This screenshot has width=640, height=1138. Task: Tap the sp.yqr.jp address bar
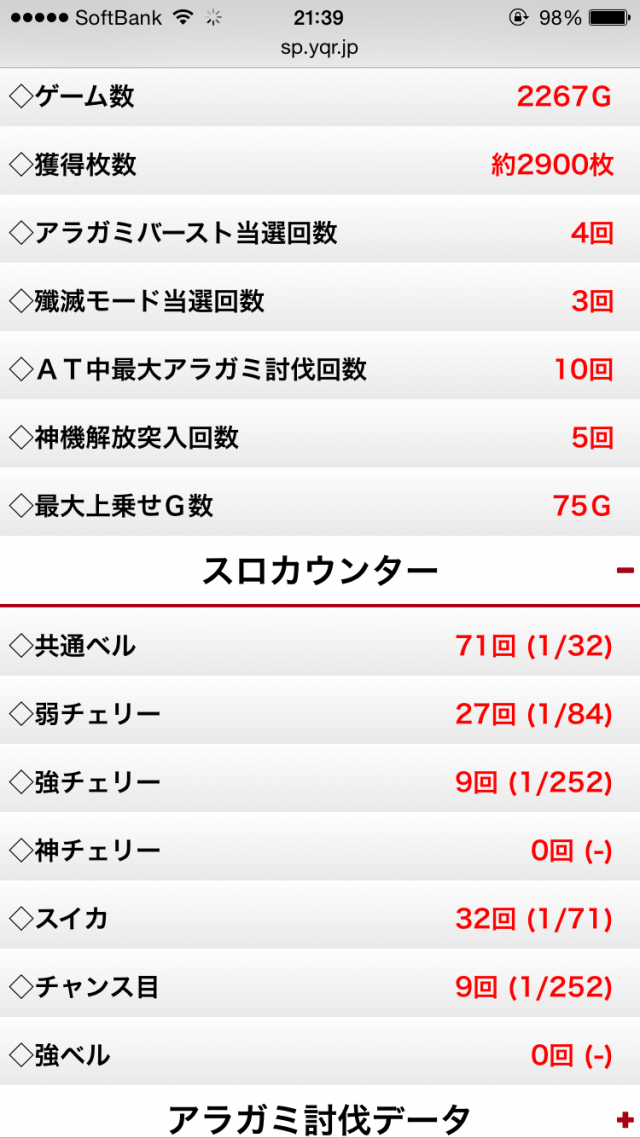pyautogui.click(x=320, y=47)
